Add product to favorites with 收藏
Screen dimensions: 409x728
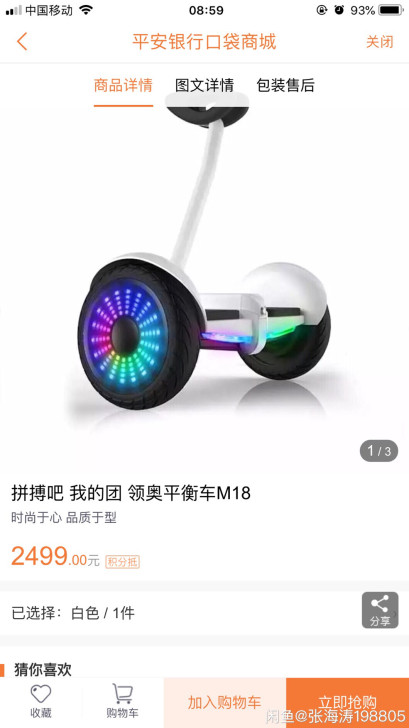point(41,702)
